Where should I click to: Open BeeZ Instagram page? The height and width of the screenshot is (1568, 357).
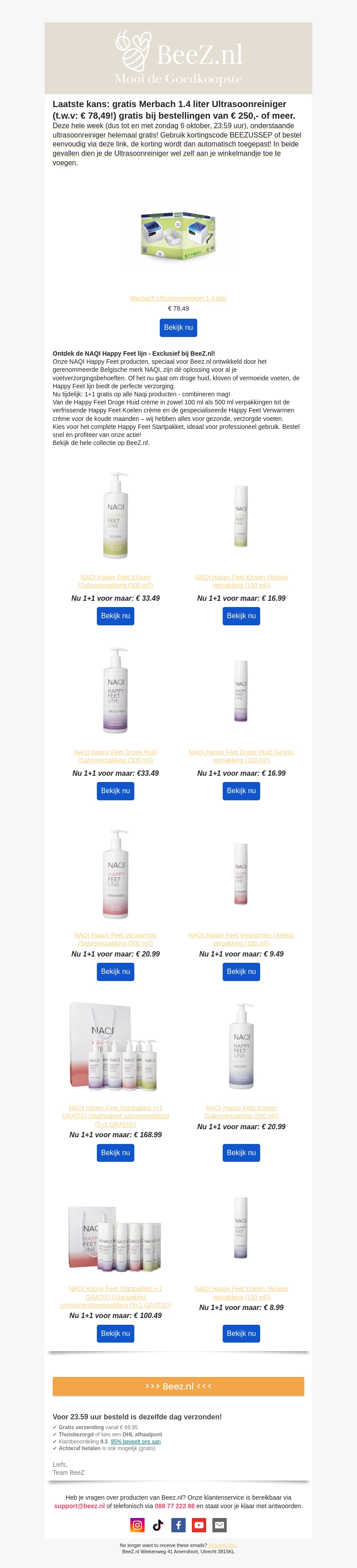(137, 1525)
